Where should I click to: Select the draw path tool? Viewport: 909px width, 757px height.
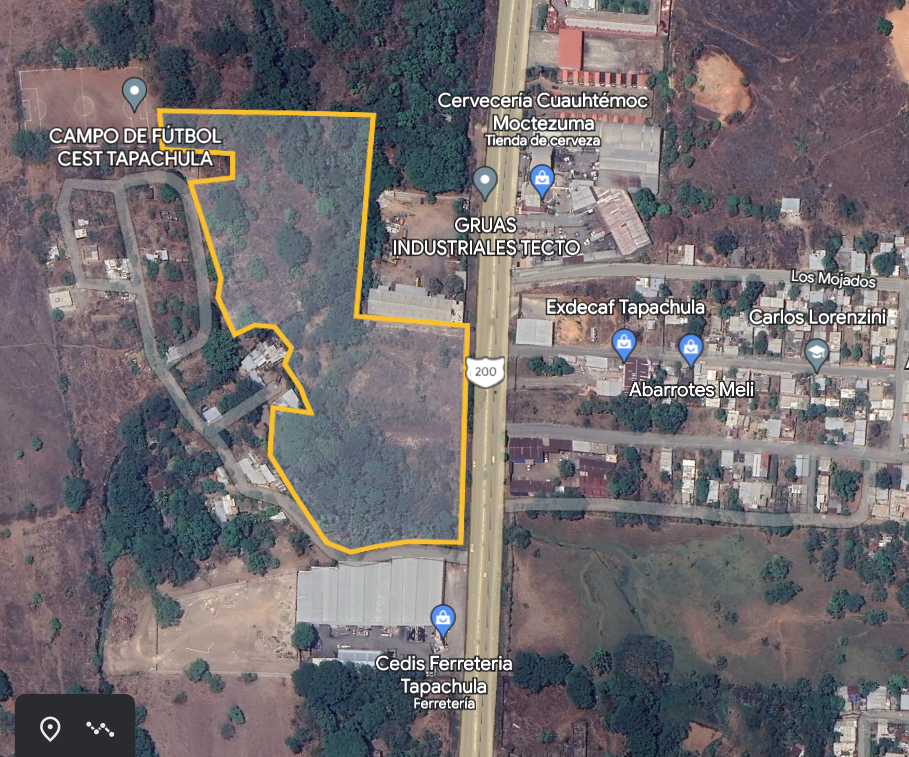tap(100, 729)
